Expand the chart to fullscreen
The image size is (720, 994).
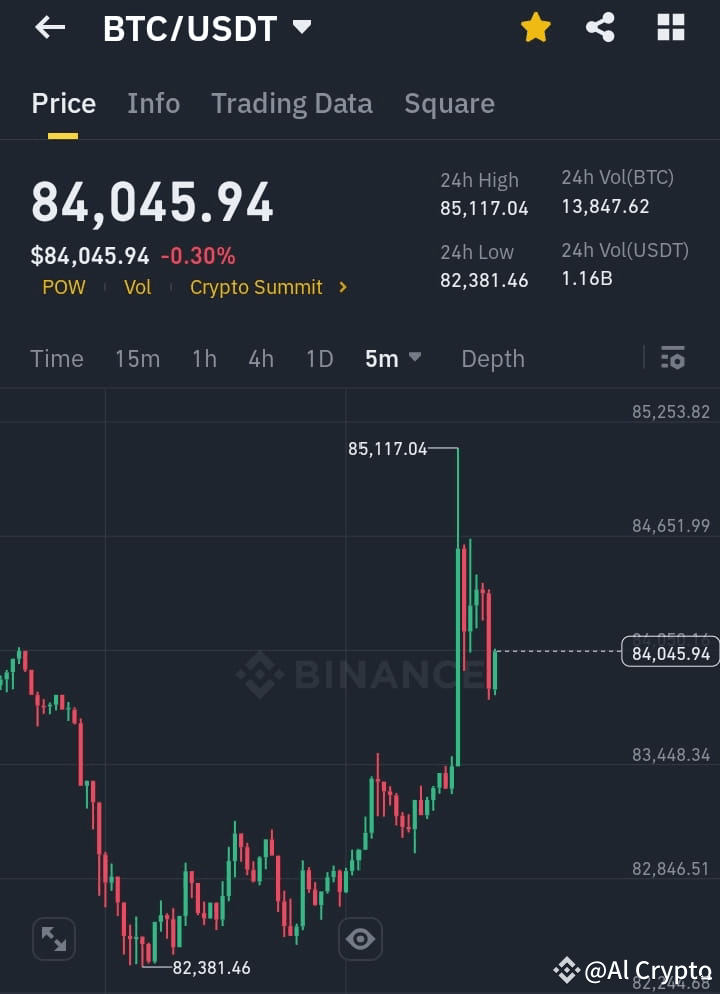[x=53, y=938]
